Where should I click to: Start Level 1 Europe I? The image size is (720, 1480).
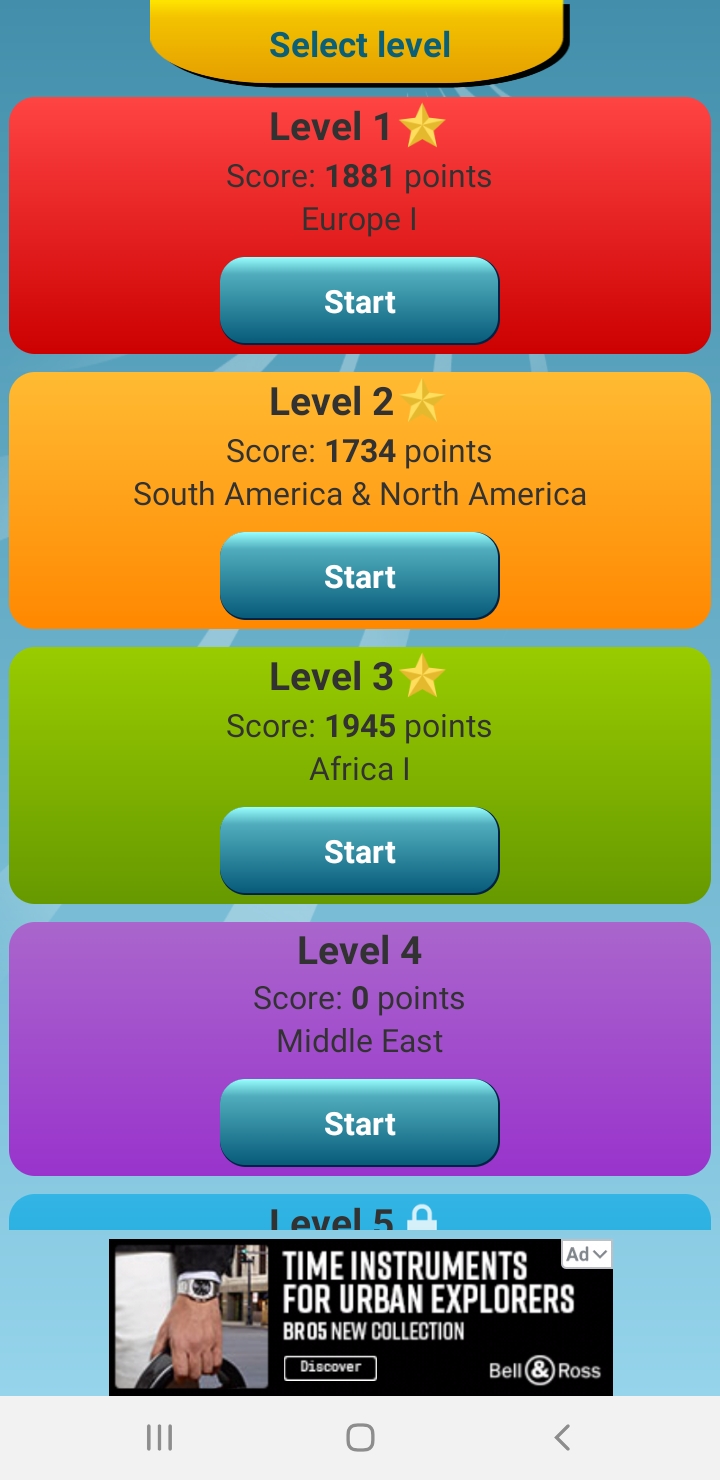coord(359,301)
